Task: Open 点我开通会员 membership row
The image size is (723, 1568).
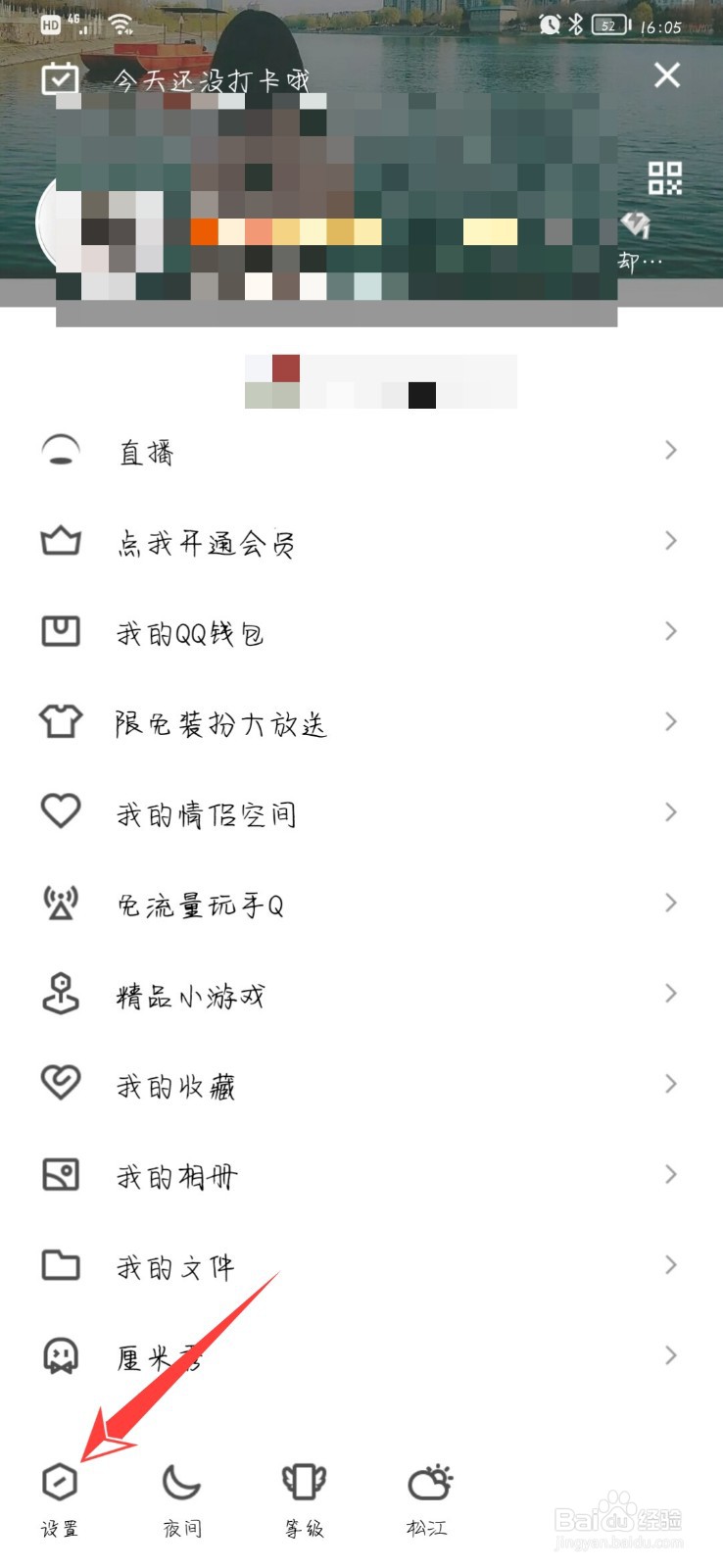Action: click(361, 541)
